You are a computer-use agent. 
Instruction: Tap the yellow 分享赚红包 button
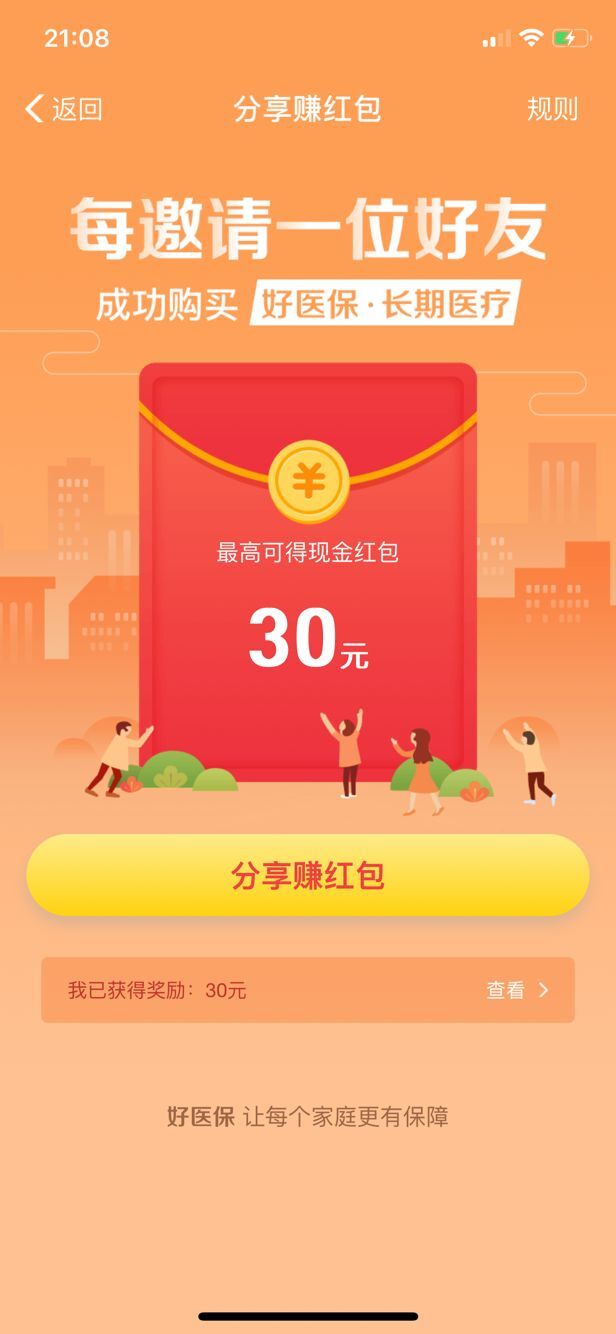(x=307, y=875)
